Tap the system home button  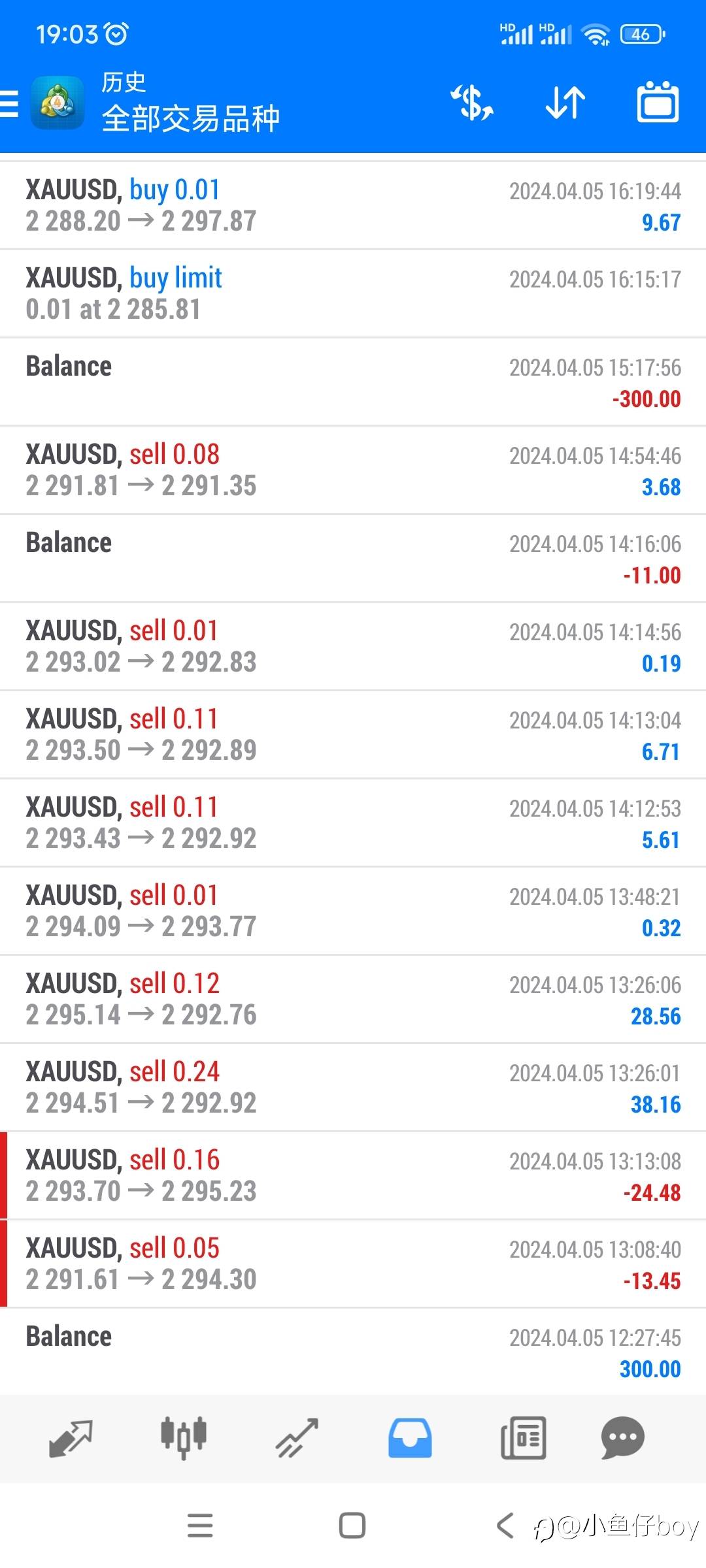tap(352, 1526)
